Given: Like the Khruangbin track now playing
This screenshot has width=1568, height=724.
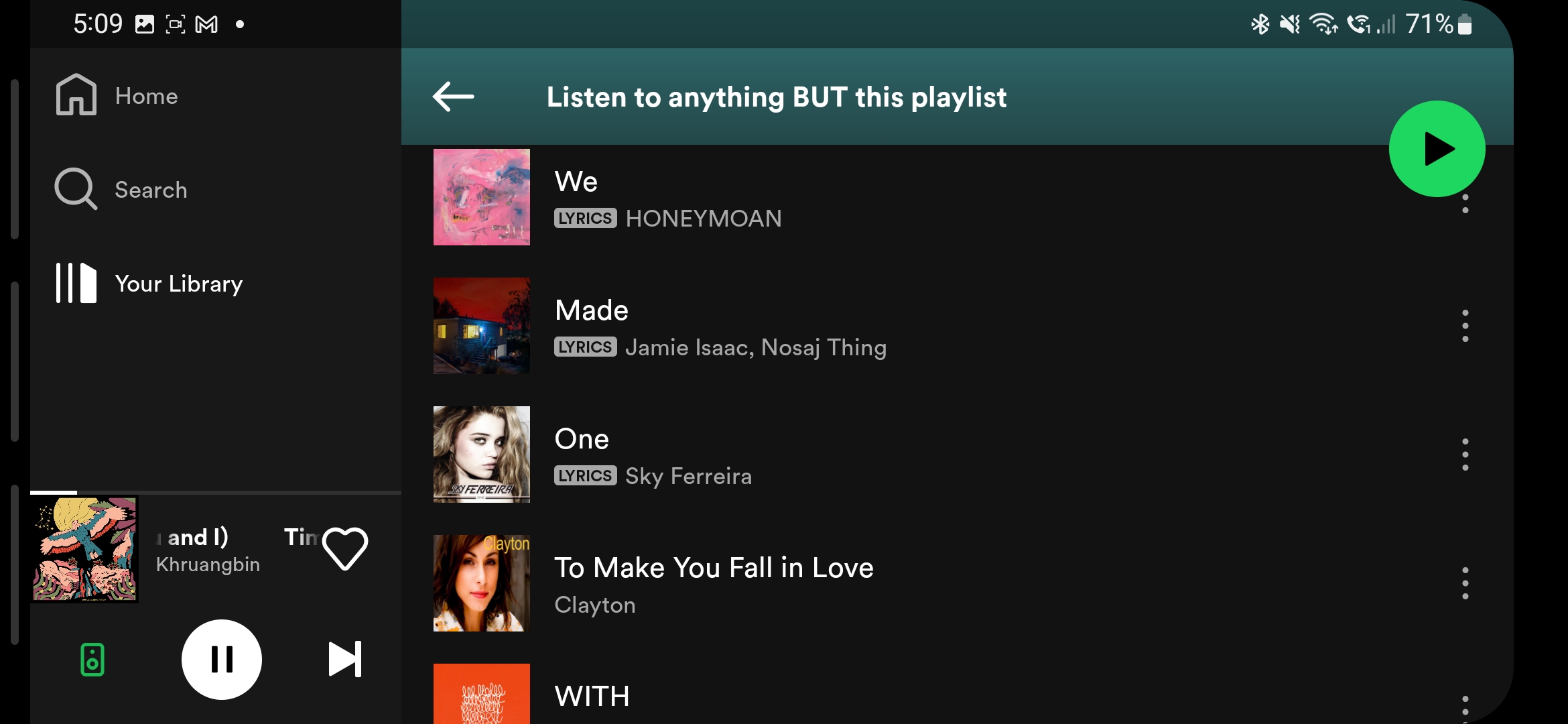Looking at the screenshot, I should point(345,548).
